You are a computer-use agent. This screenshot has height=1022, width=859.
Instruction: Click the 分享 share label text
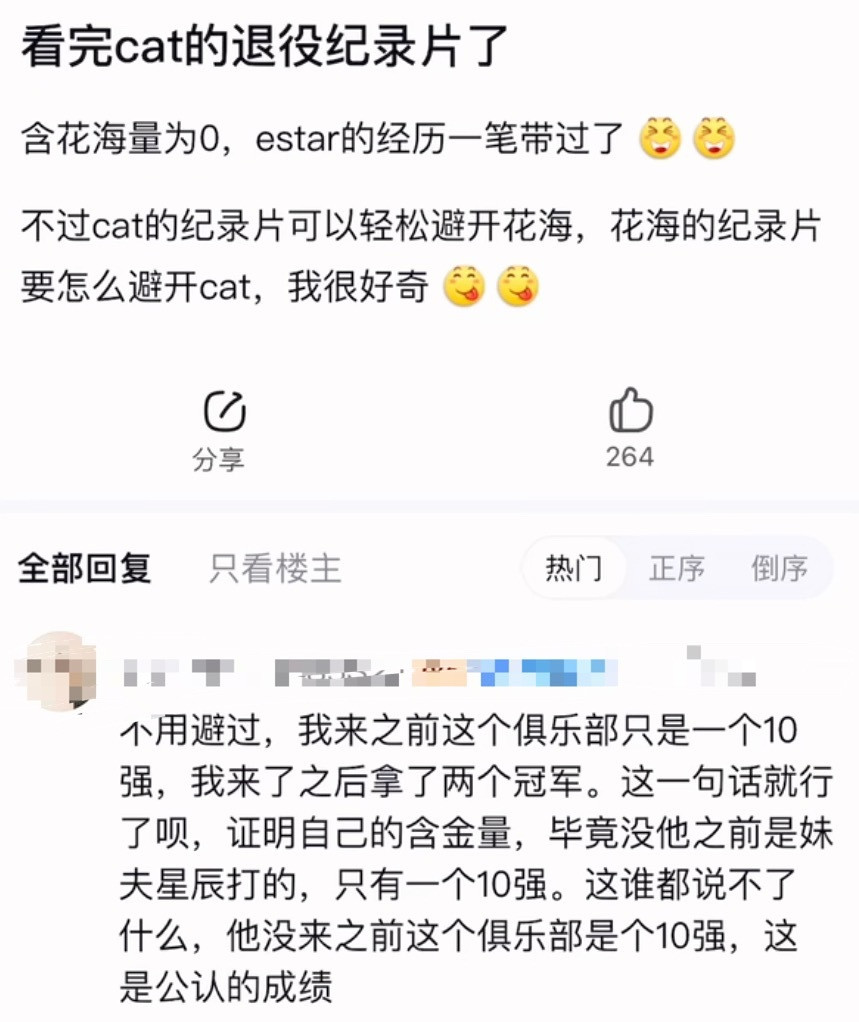(217, 456)
